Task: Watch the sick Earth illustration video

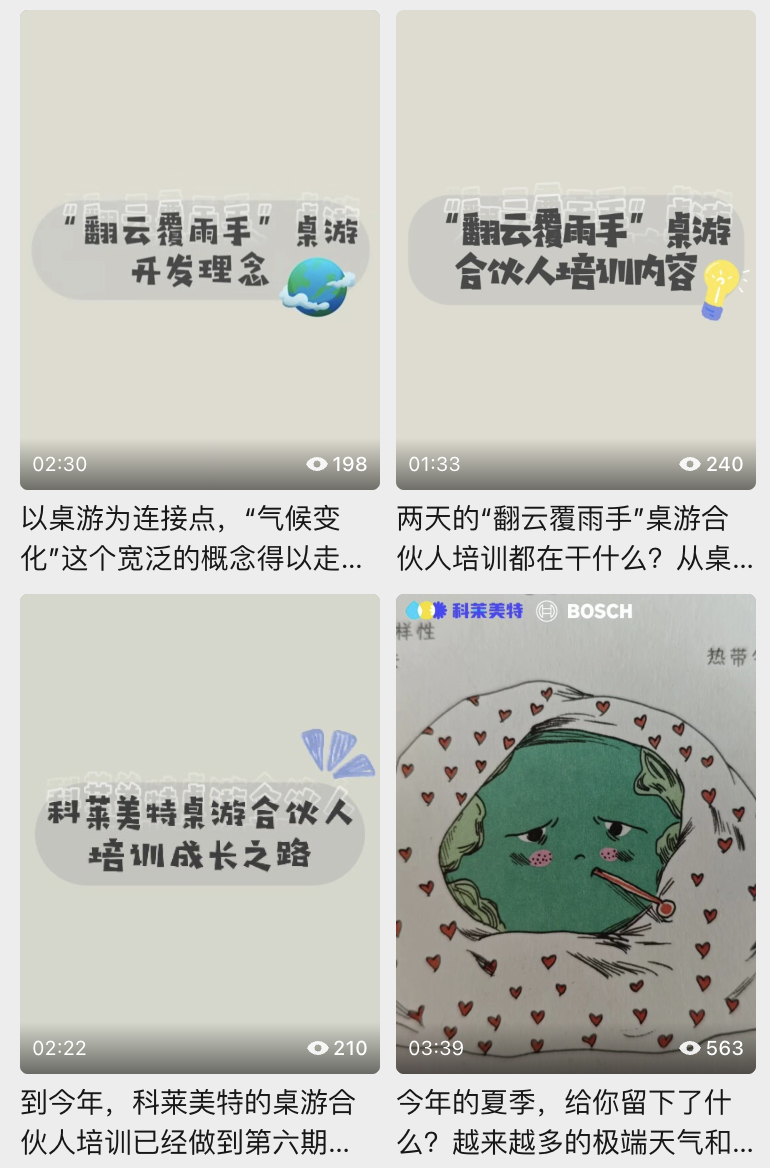Action: pyautogui.click(x=576, y=833)
